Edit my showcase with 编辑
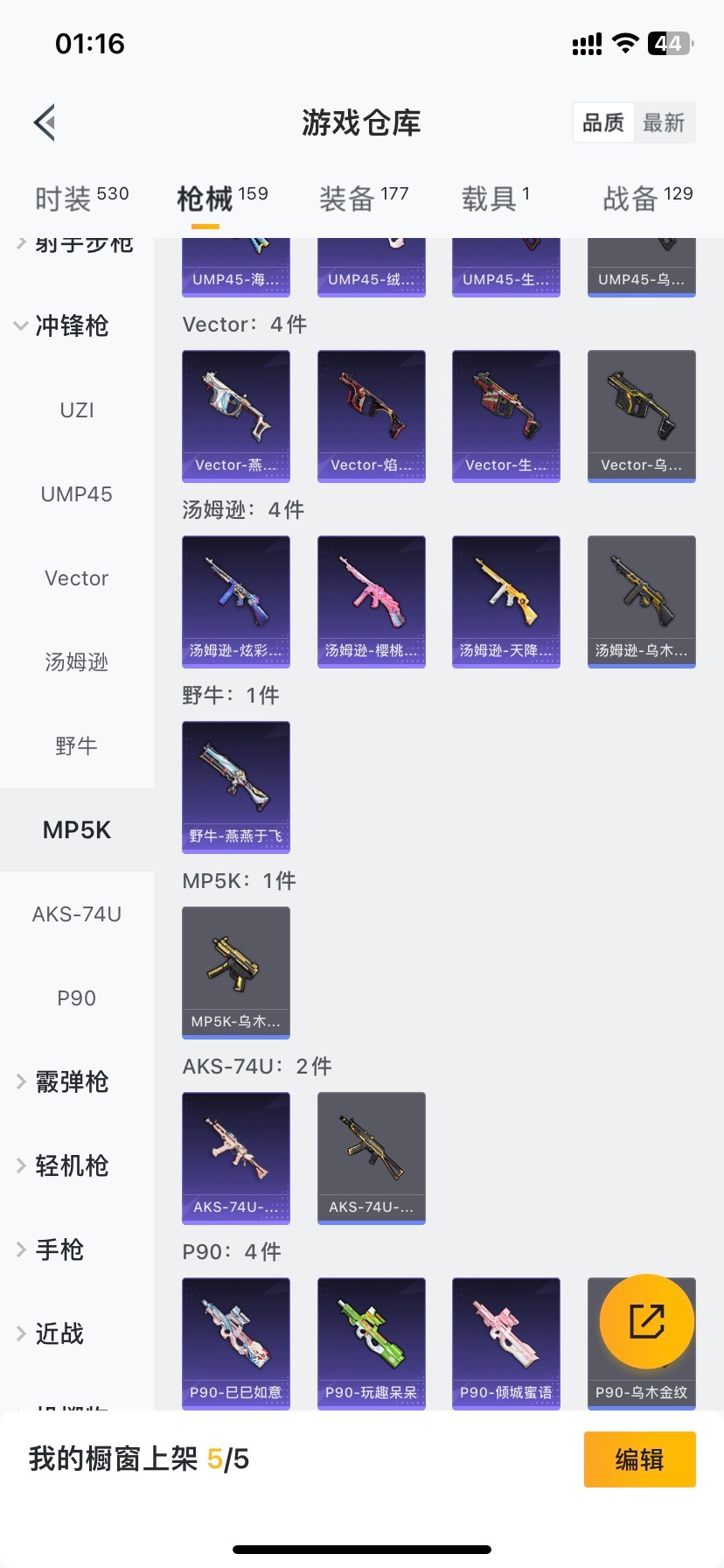 (x=639, y=1459)
